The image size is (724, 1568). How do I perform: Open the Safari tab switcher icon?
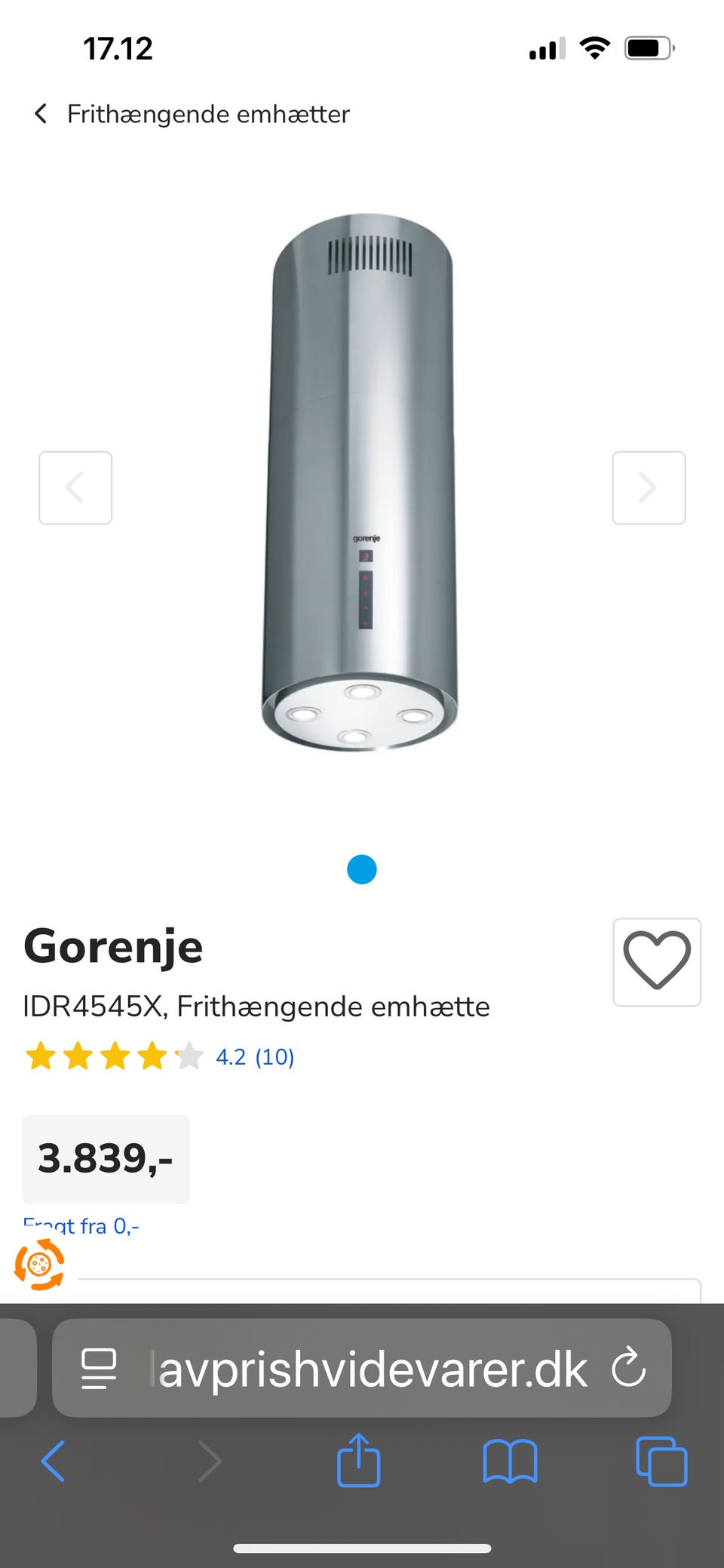(661, 1462)
